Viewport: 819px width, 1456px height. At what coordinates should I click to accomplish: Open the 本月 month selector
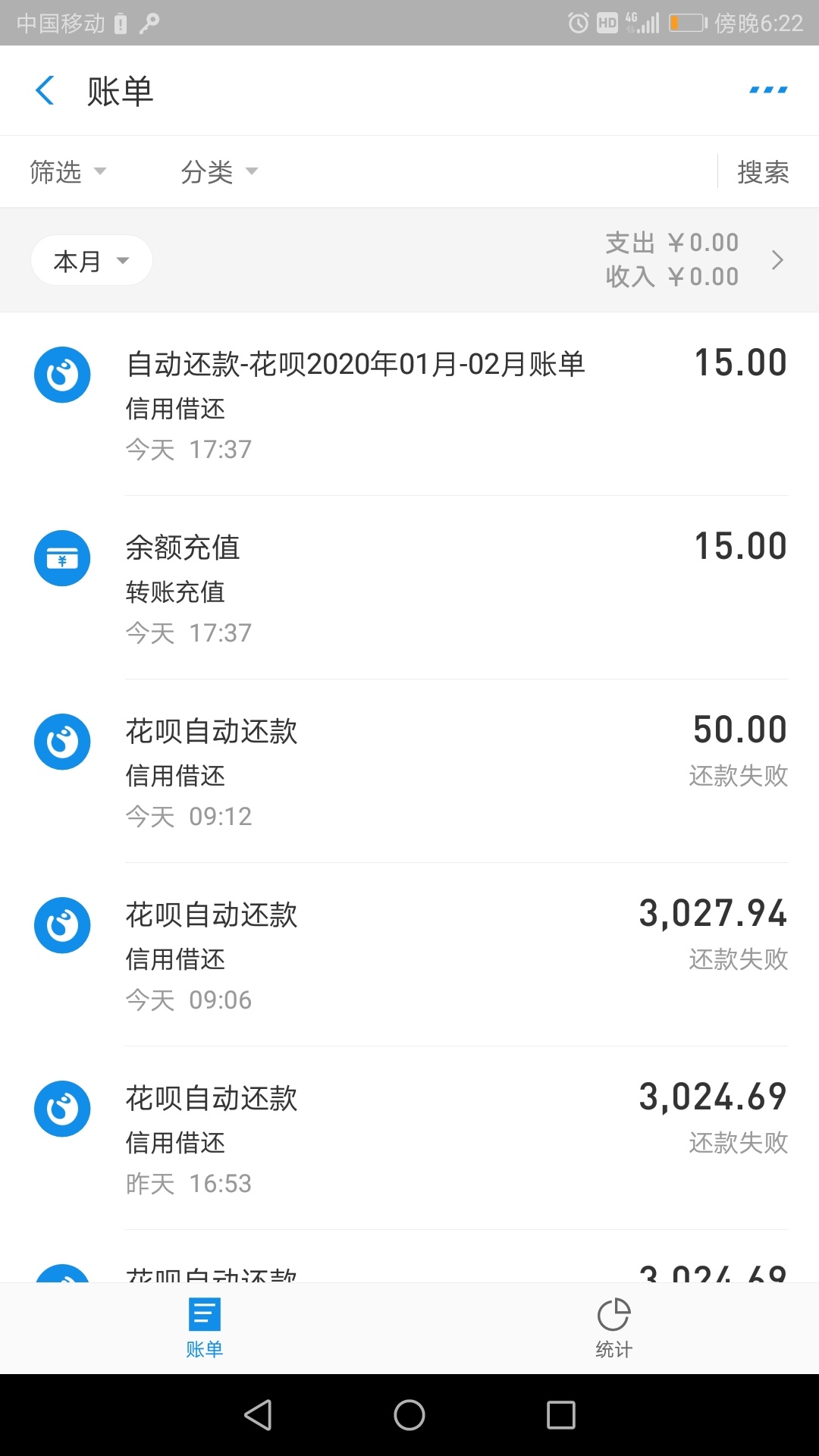(x=92, y=261)
